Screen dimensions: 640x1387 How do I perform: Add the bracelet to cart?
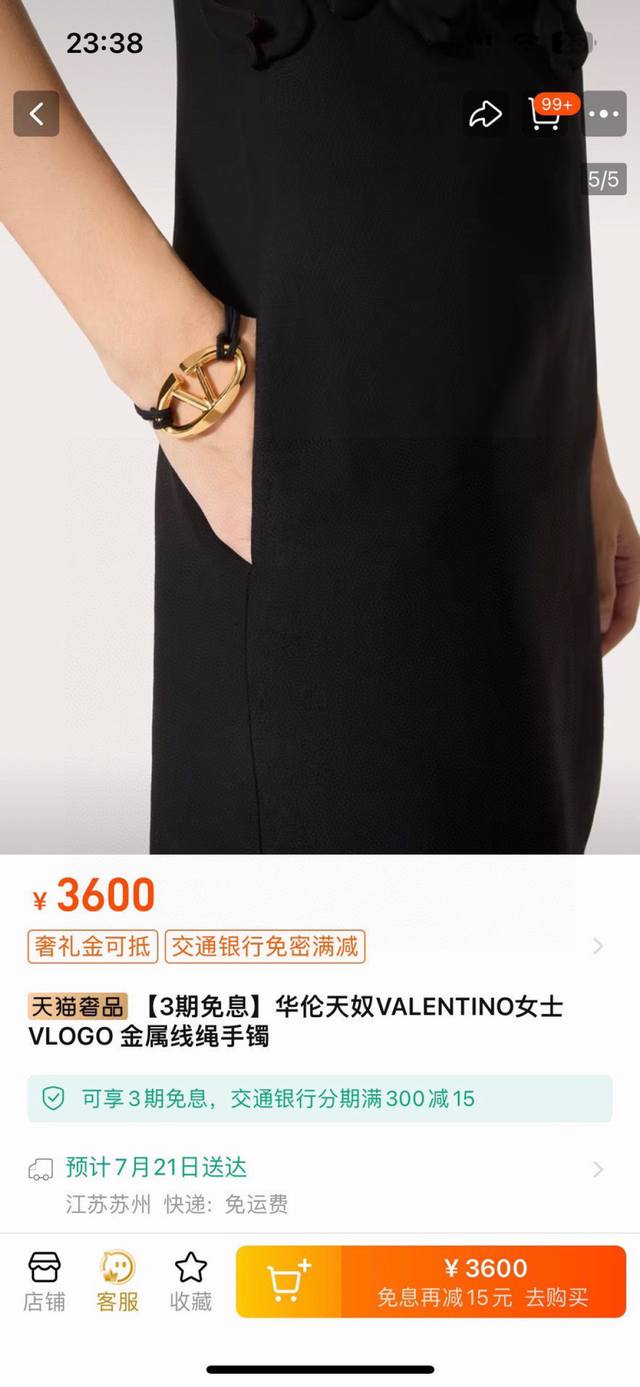pos(289,1281)
